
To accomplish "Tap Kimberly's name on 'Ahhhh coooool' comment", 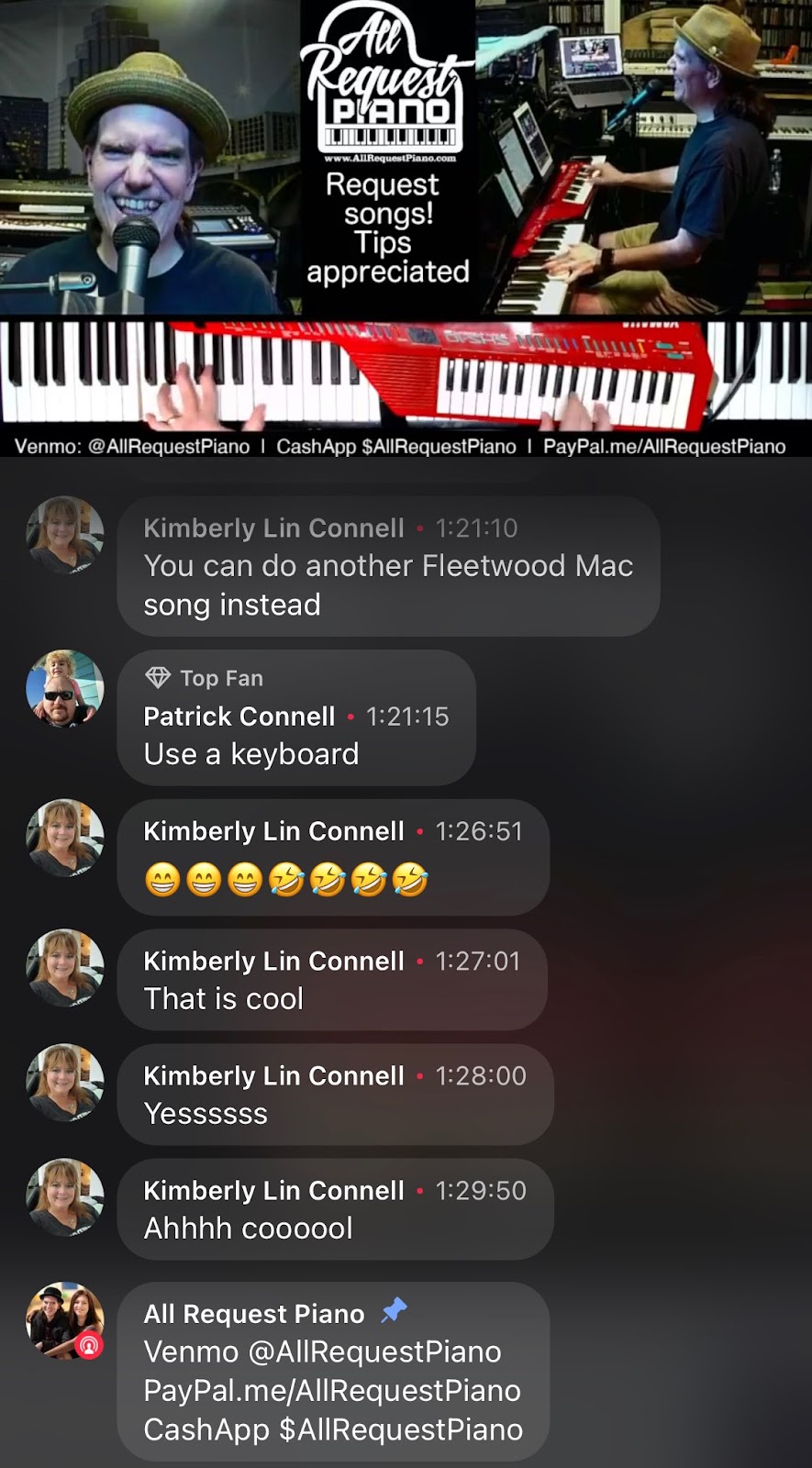I will [x=273, y=1191].
